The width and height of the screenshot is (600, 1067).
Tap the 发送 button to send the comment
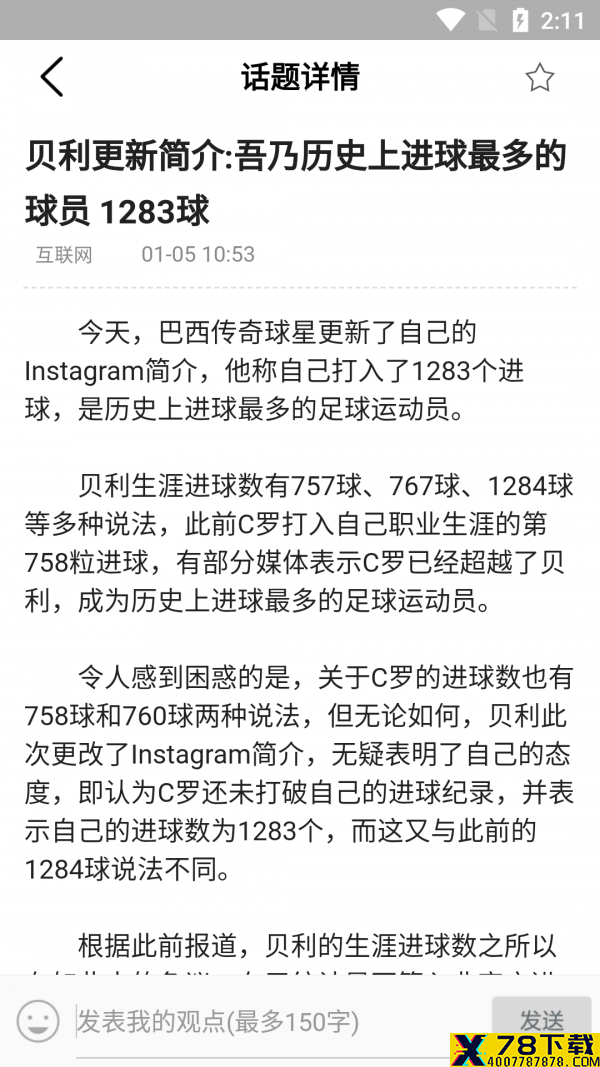tap(541, 1019)
